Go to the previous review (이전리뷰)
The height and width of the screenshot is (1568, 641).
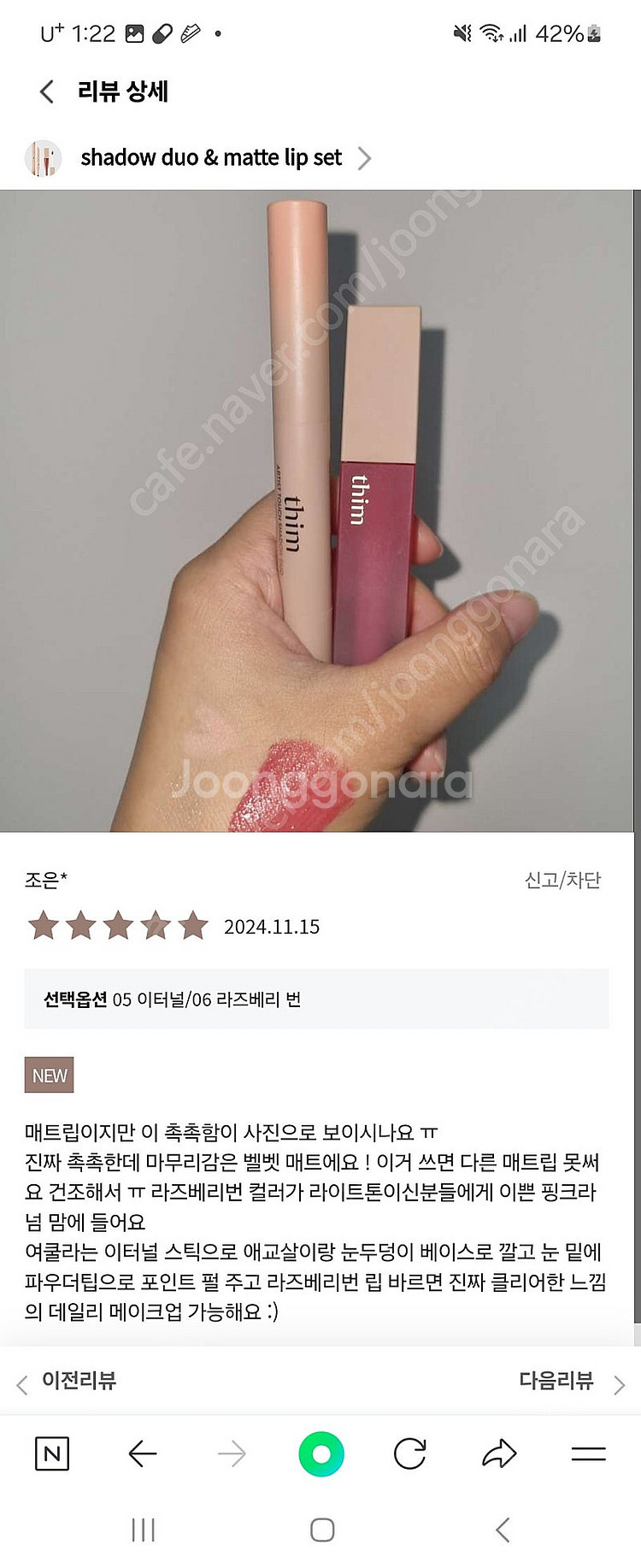click(x=67, y=1380)
